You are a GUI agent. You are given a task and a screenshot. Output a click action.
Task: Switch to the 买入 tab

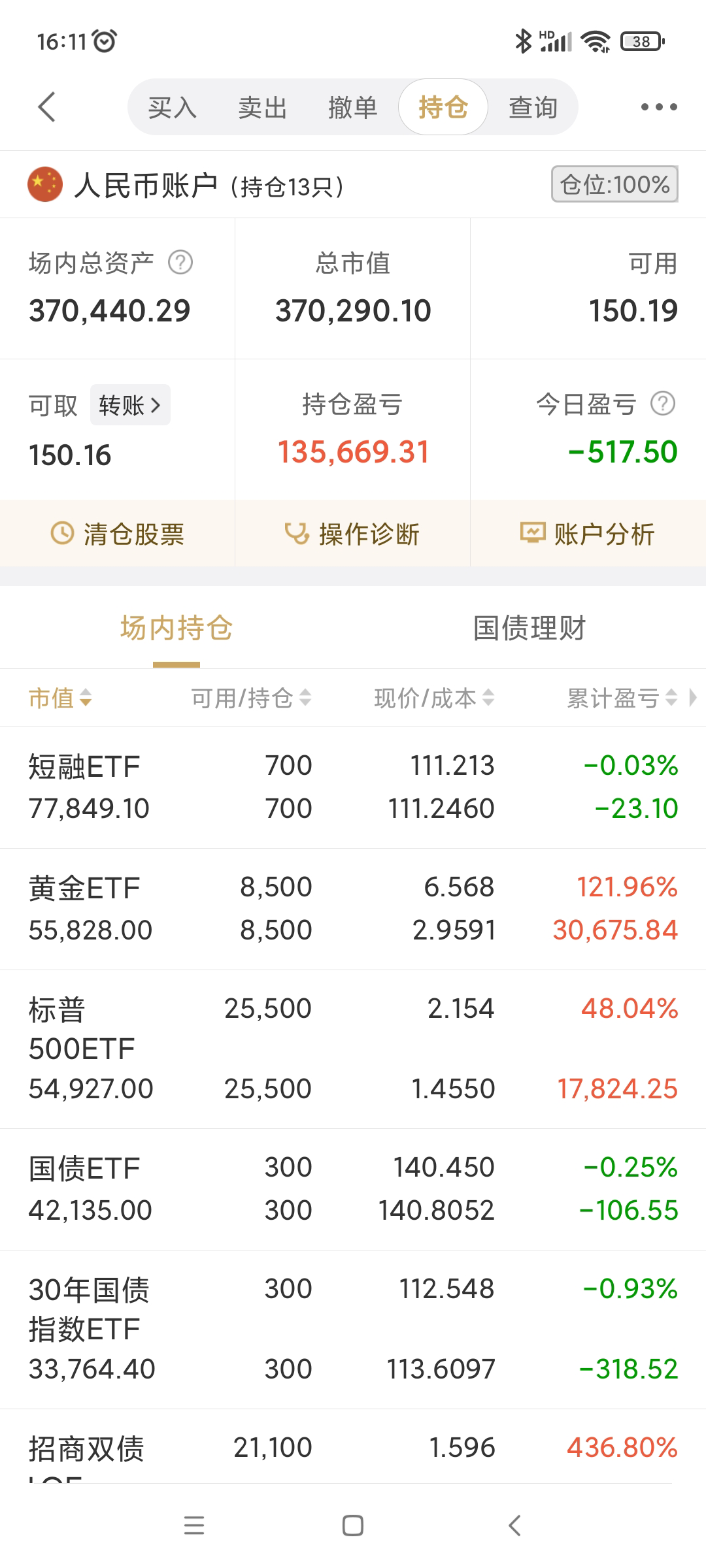172,107
